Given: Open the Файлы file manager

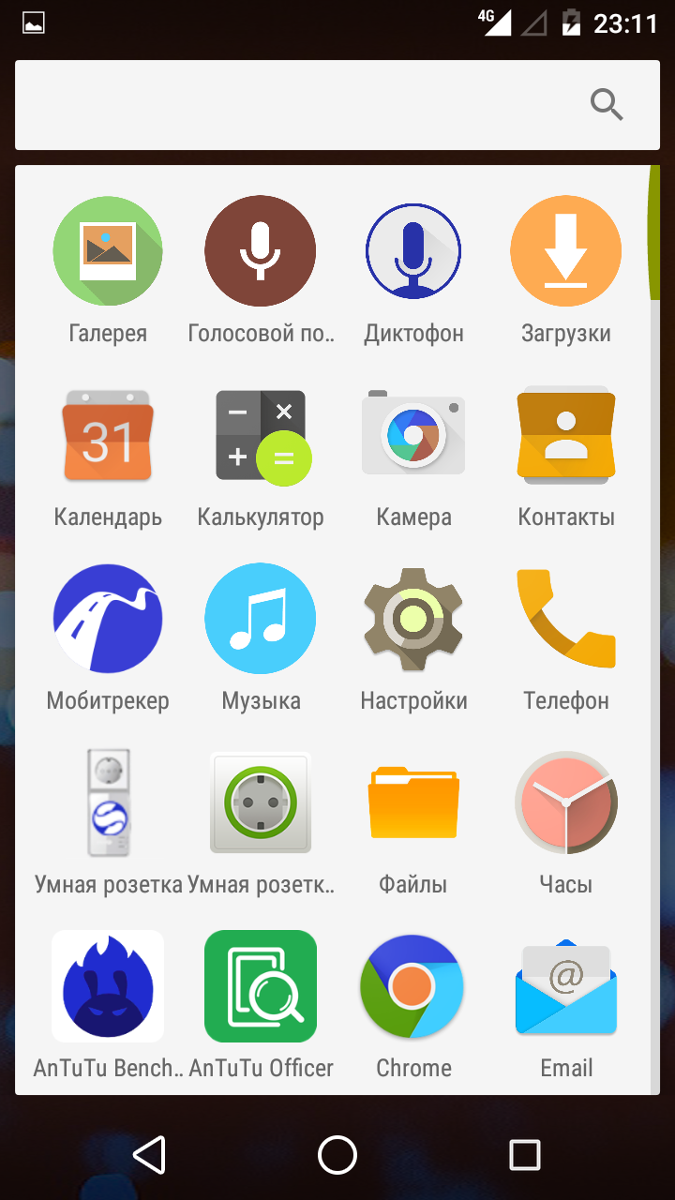Looking at the screenshot, I should pos(413,802).
